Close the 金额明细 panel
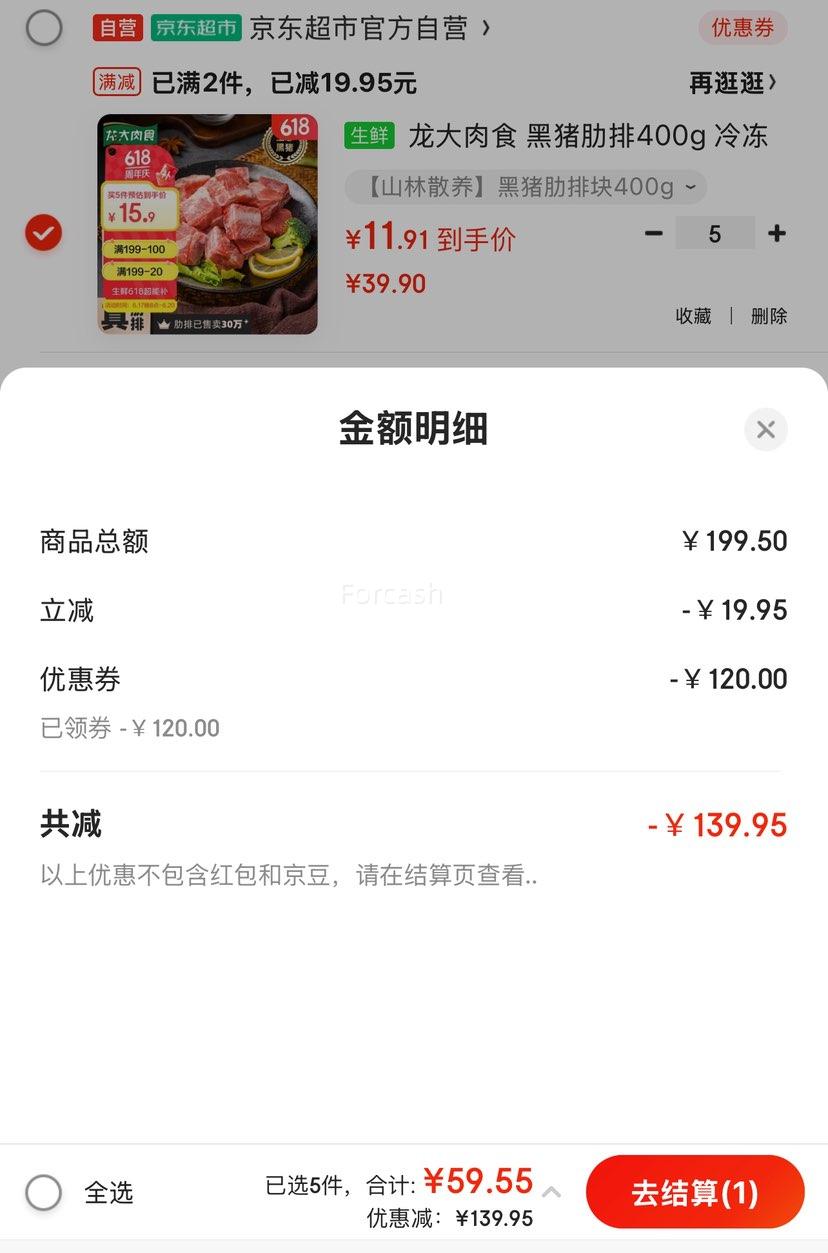The width and height of the screenshot is (828, 1253). [766, 430]
